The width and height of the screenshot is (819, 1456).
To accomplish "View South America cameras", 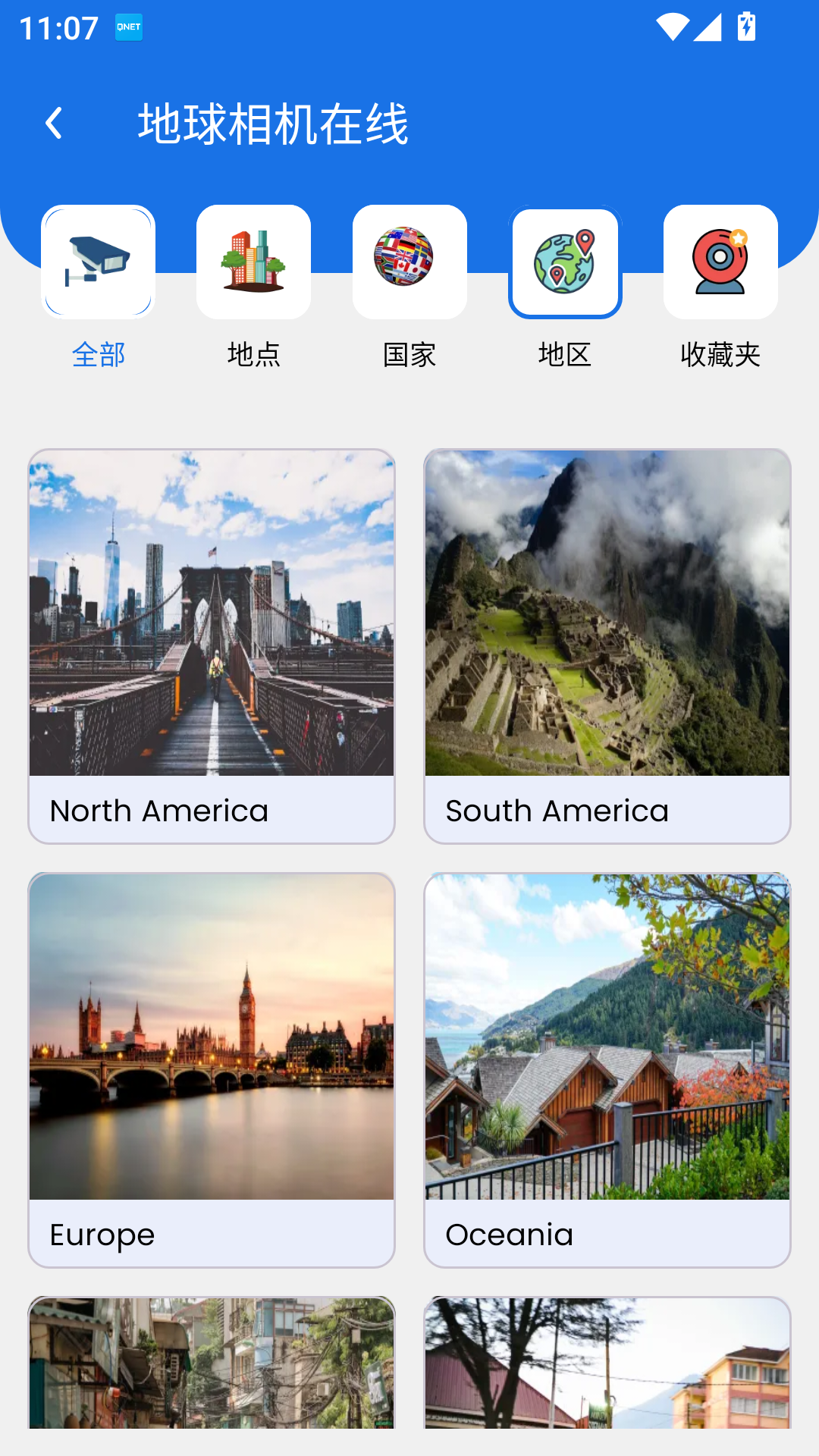I will (x=607, y=645).
